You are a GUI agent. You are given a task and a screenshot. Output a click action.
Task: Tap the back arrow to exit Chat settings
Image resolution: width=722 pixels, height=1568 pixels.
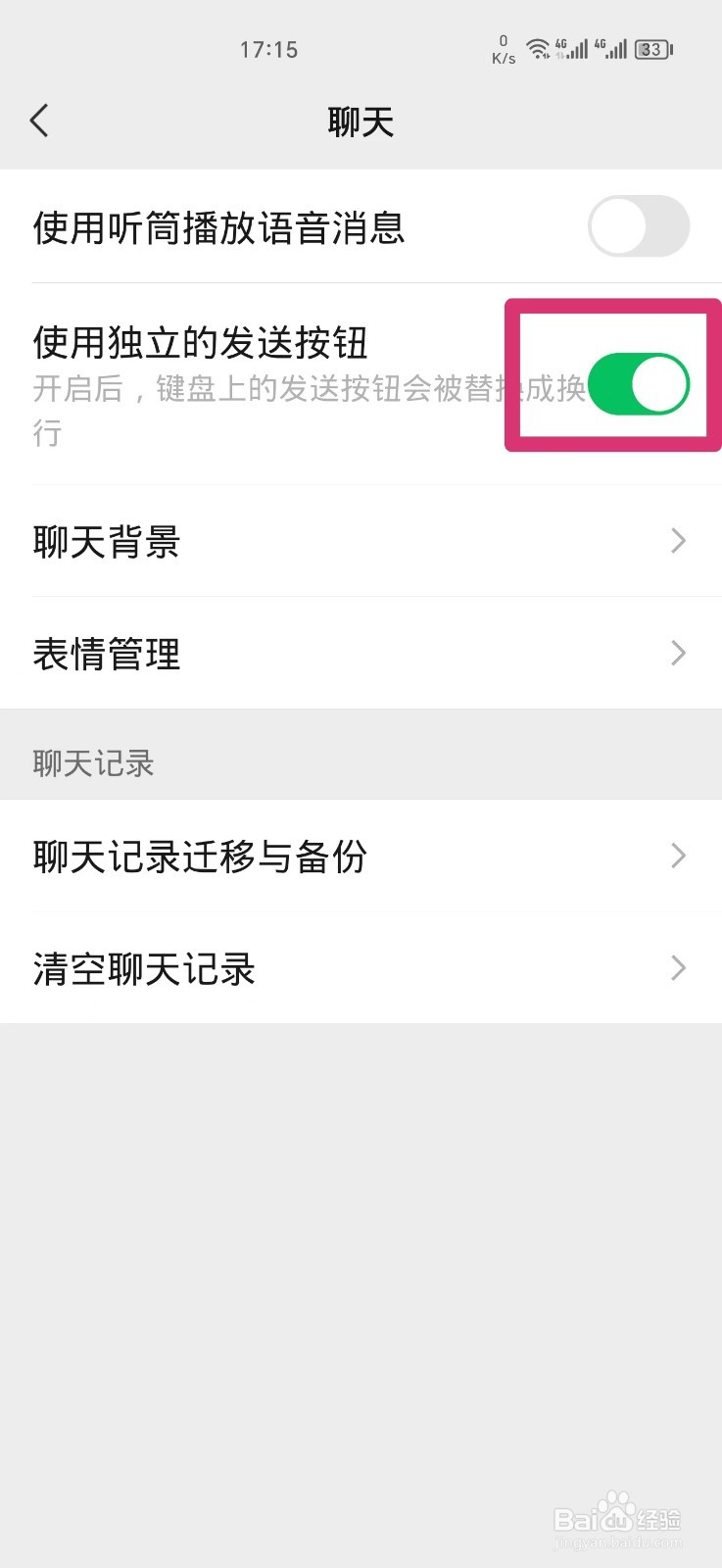tap(39, 120)
